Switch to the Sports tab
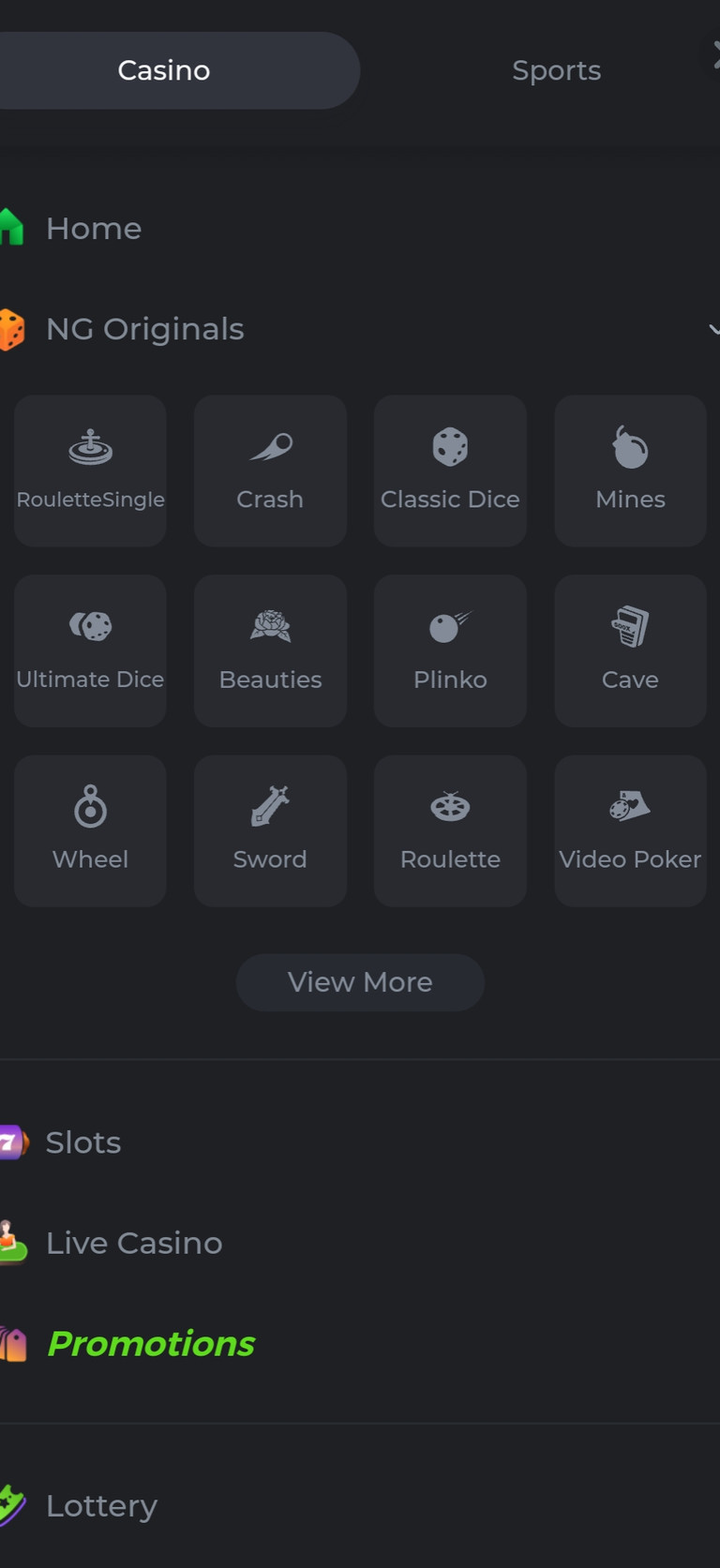720x1568 pixels. tap(556, 70)
